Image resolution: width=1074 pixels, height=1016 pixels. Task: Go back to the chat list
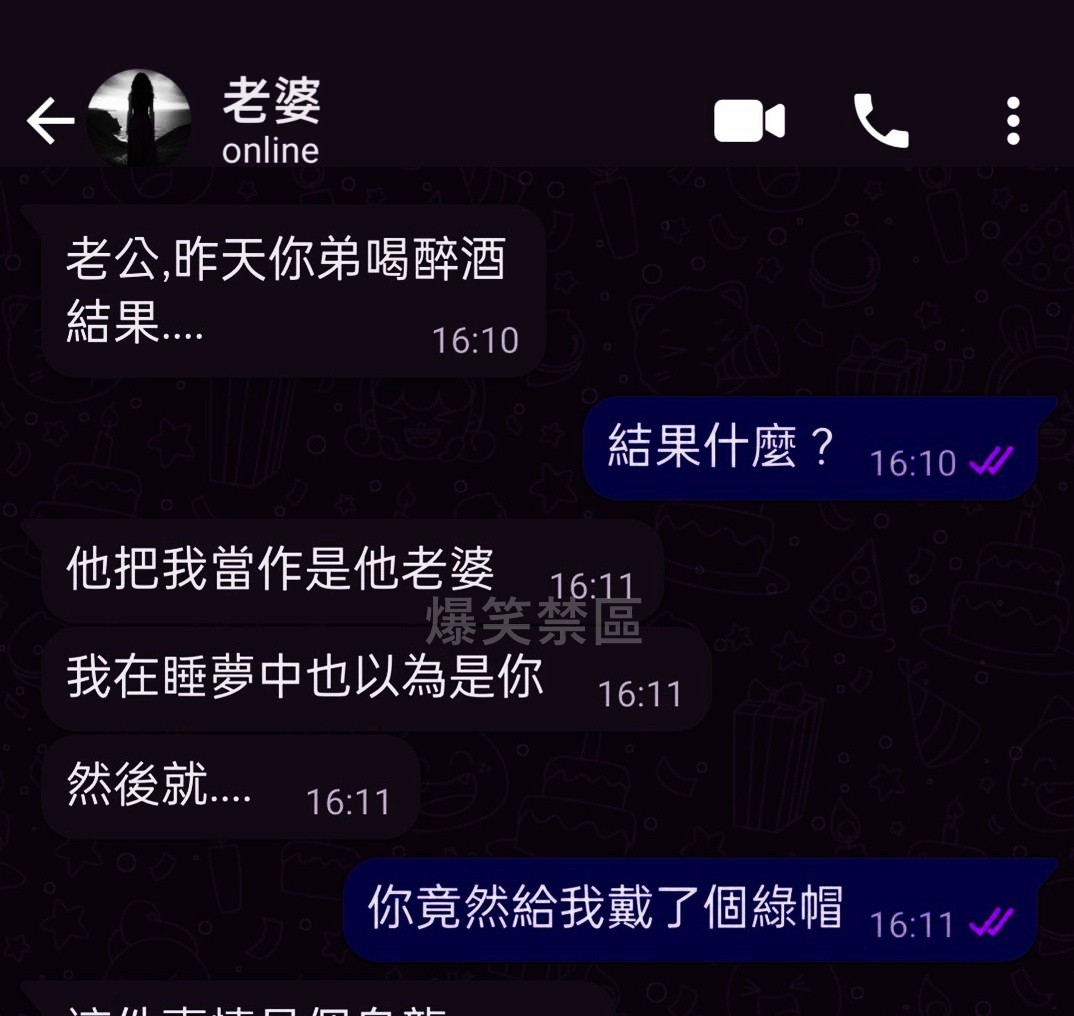pyautogui.click(x=50, y=122)
